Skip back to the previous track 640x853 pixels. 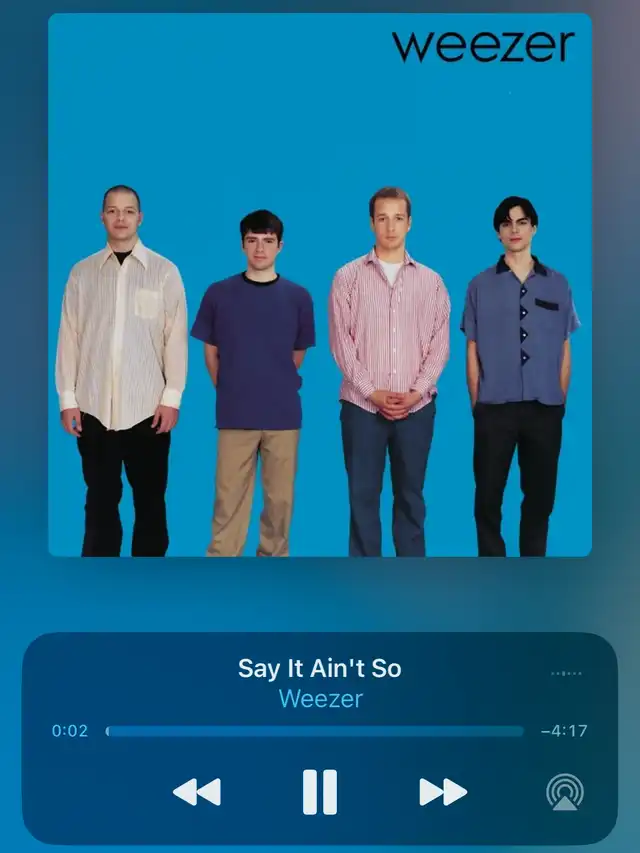click(x=197, y=792)
